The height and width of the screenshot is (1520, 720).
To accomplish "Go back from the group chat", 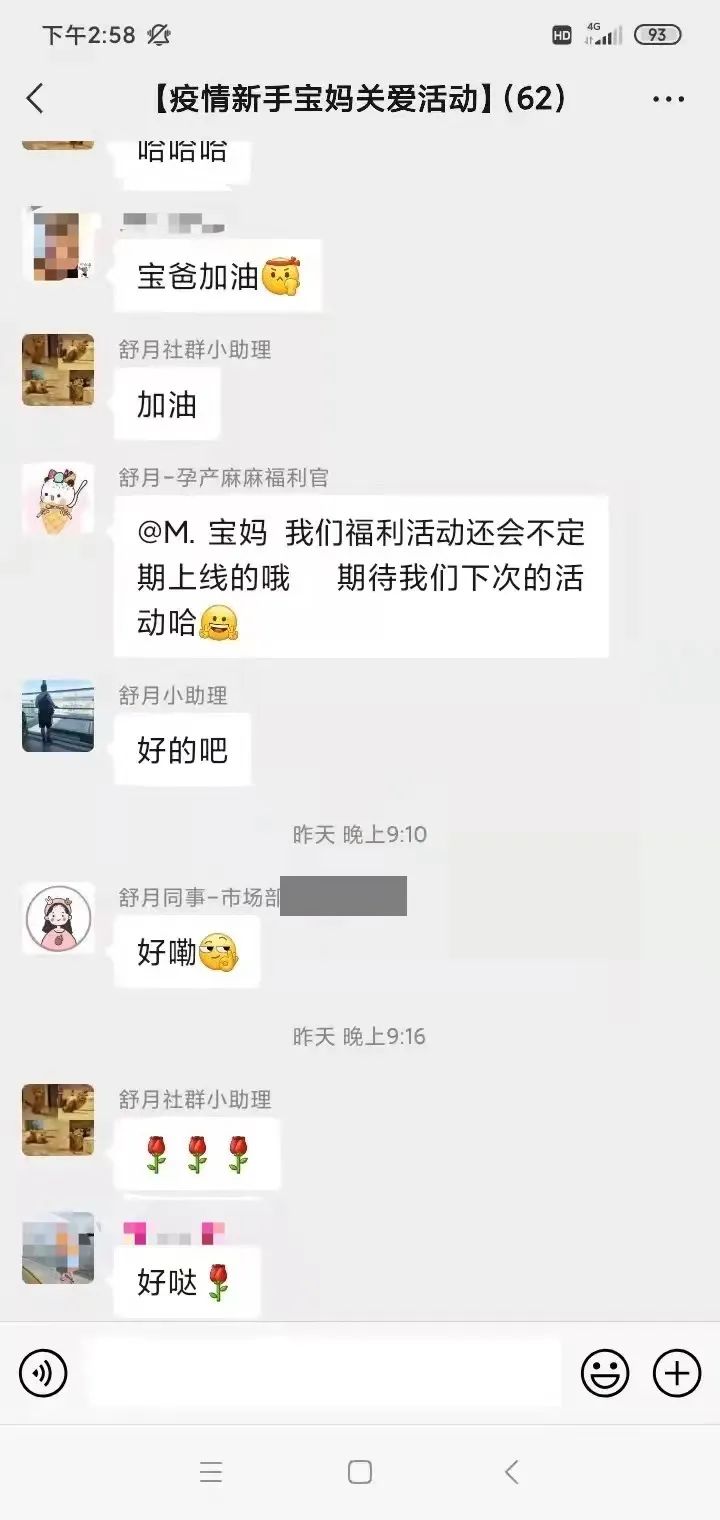I will (x=35, y=98).
